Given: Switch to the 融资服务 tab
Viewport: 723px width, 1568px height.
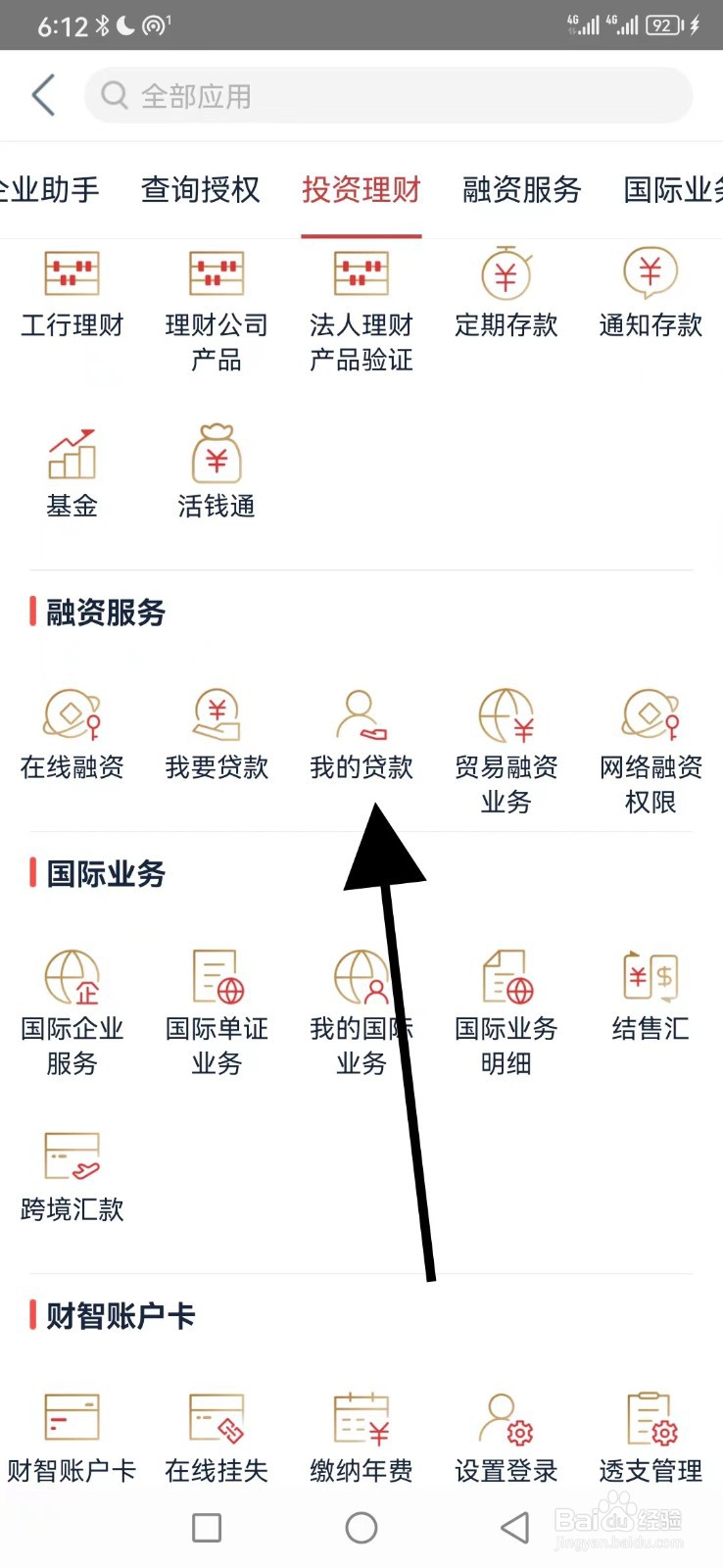Looking at the screenshot, I should pos(521,191).
